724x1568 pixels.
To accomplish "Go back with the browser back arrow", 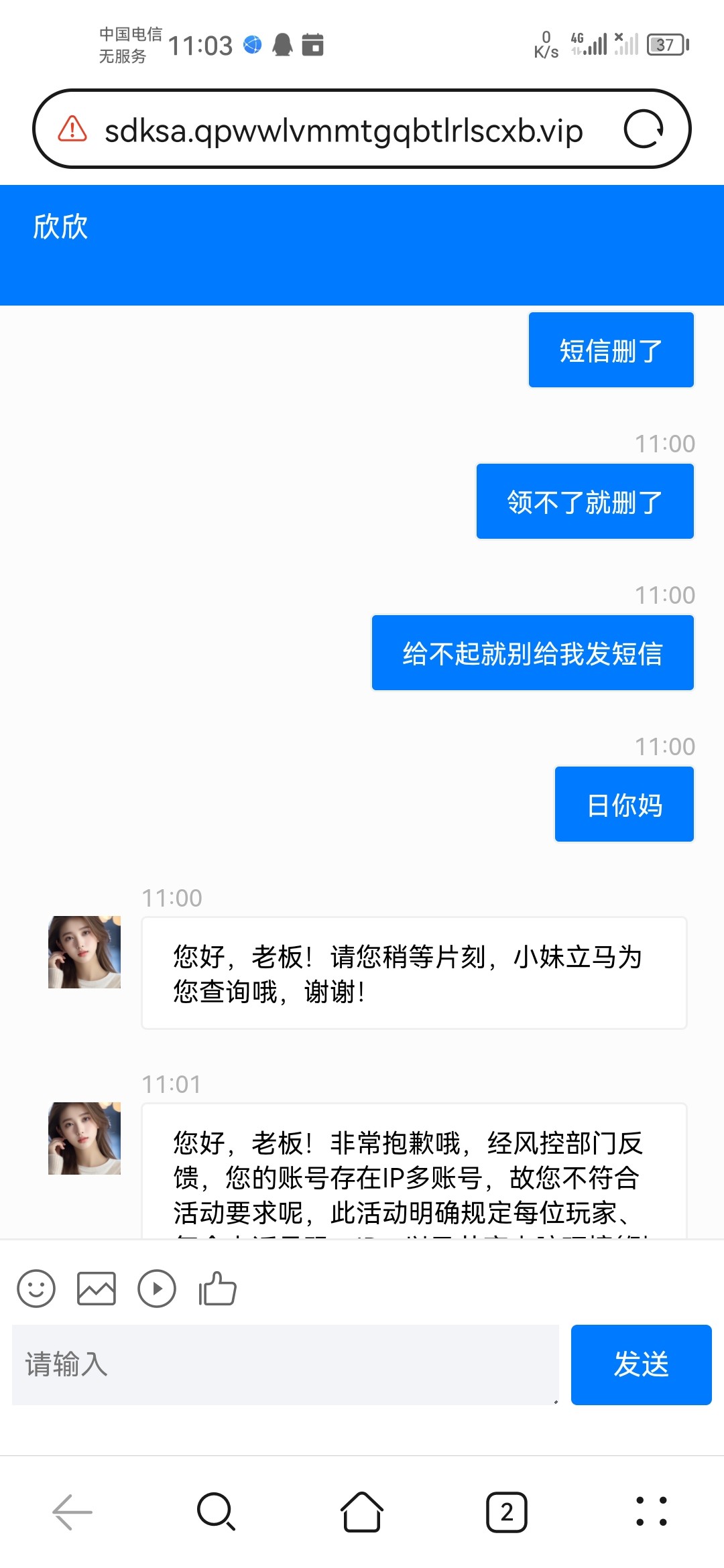I will tap(72, 1512).
